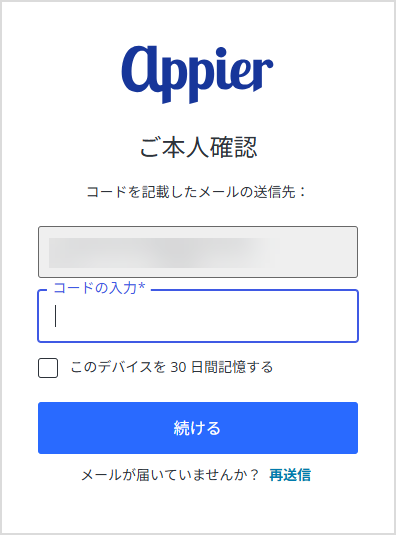Screen dimensions: 396x535
Task: Check このデバイスを30日間記憶する box
Action: tap(48, 368)
